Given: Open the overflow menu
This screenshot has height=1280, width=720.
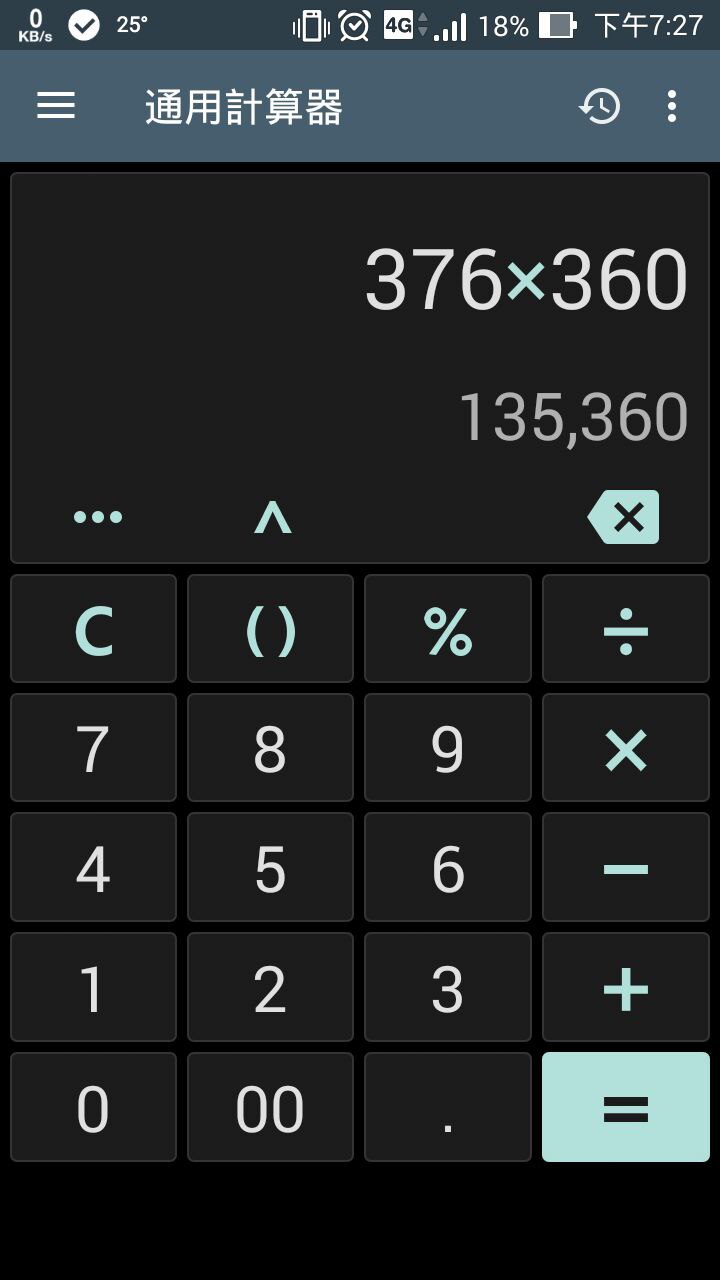Looking at the screenshot, I should coord(672,106).
